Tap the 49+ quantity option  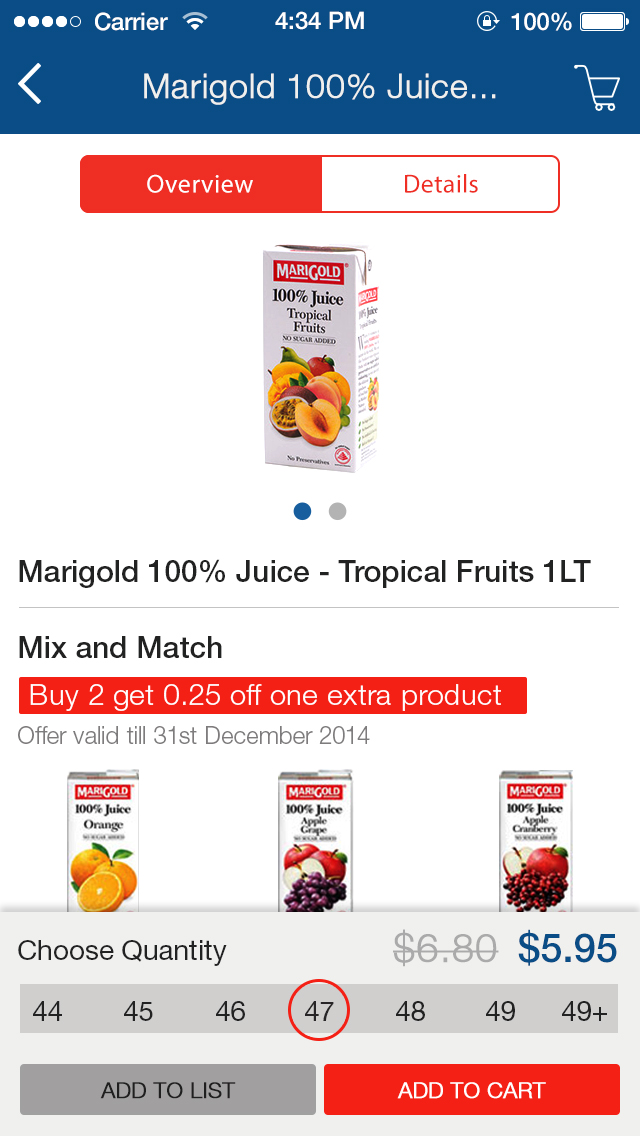(x=584, y=1011)
